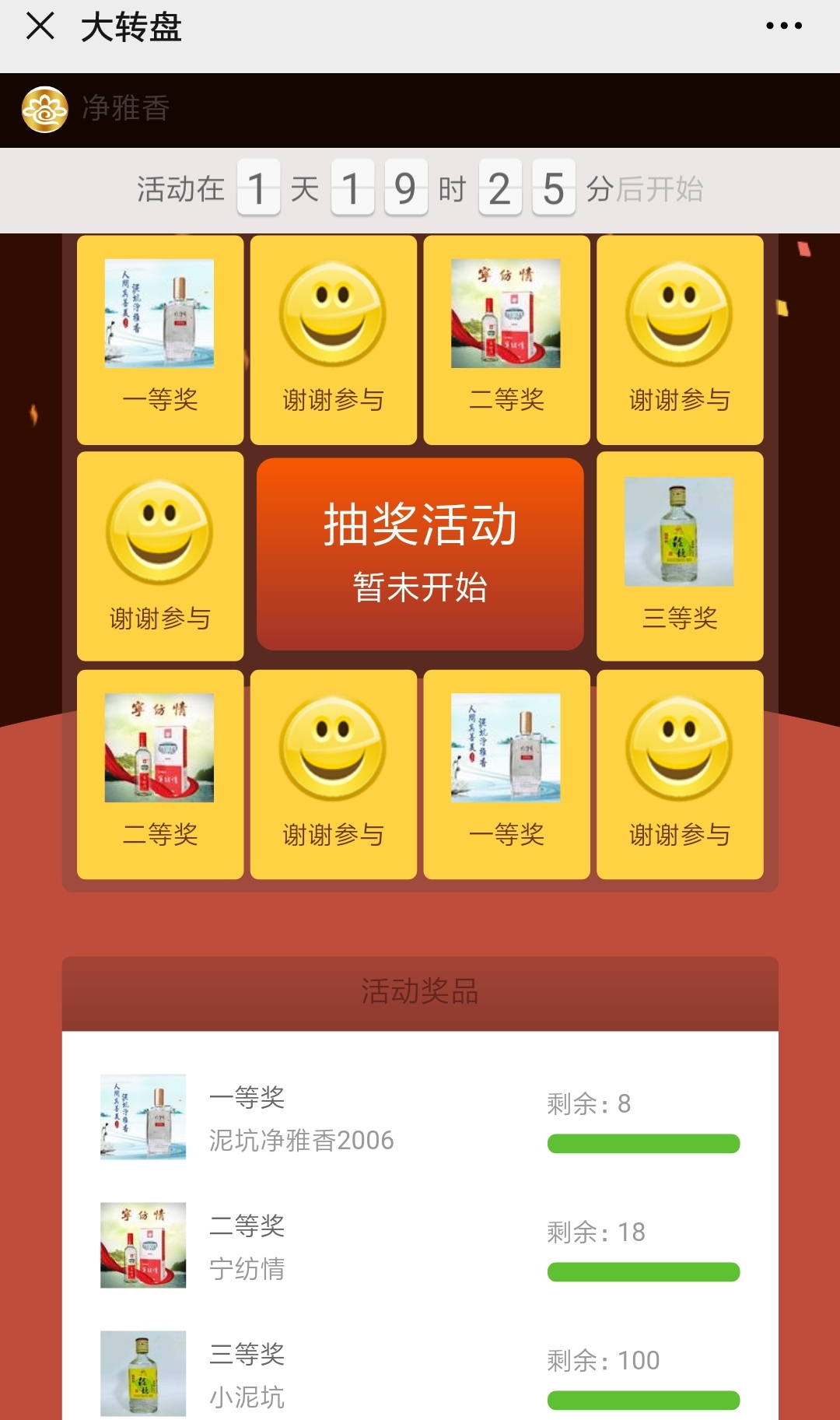Open the WeChat options menu via three dots

coord(785,26)
